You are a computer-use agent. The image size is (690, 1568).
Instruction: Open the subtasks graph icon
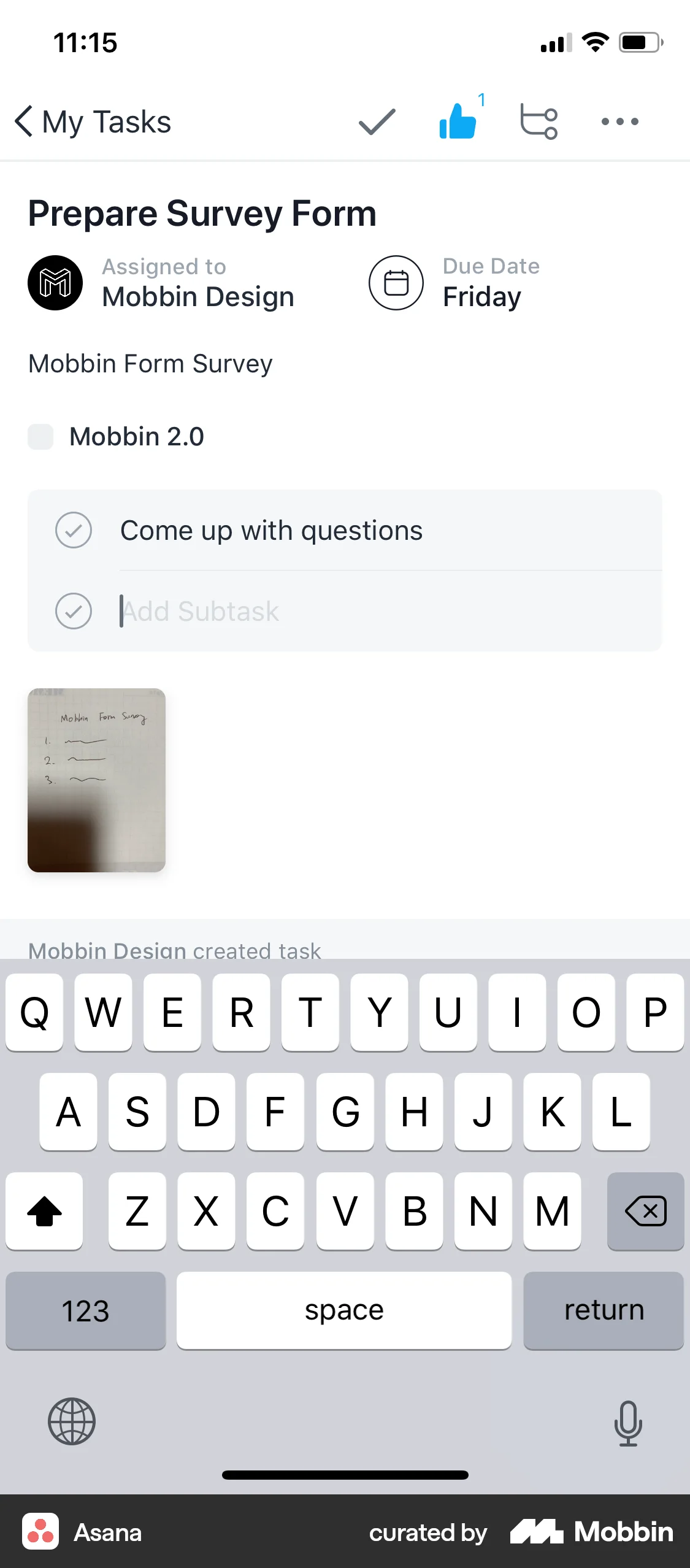(x=540, y=121)
